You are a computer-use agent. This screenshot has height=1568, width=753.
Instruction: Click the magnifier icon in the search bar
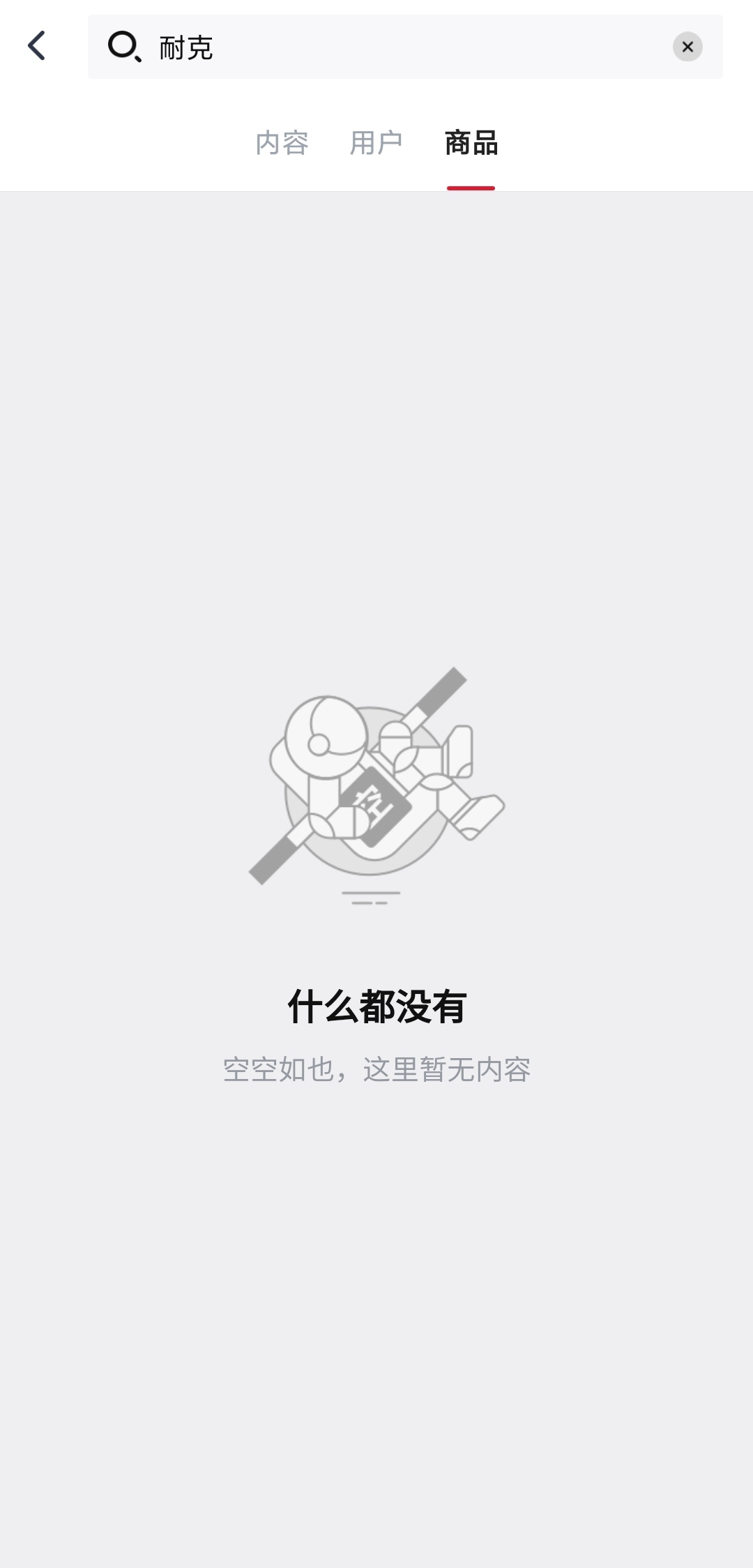point(125,47)
